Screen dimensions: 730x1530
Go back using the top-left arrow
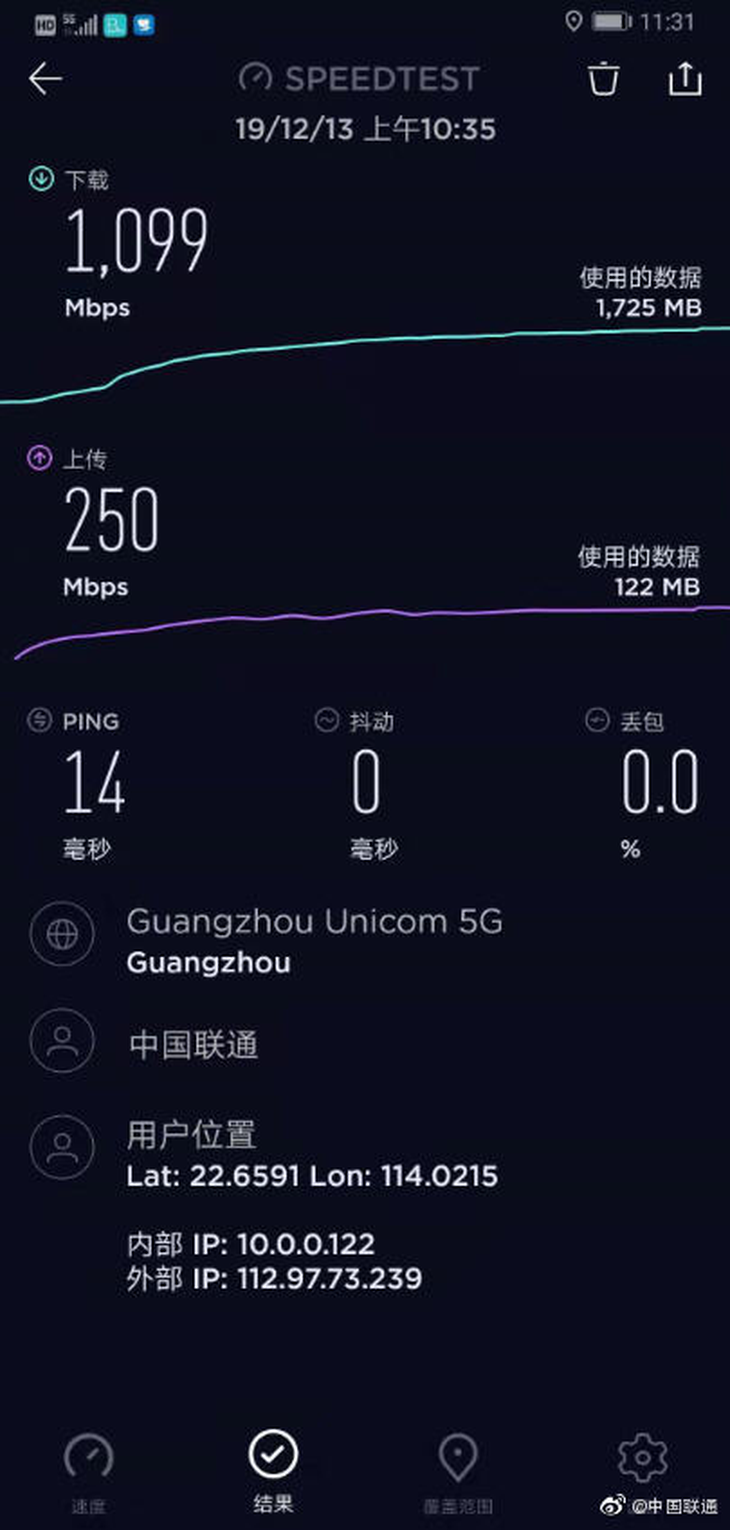(46, 78)
